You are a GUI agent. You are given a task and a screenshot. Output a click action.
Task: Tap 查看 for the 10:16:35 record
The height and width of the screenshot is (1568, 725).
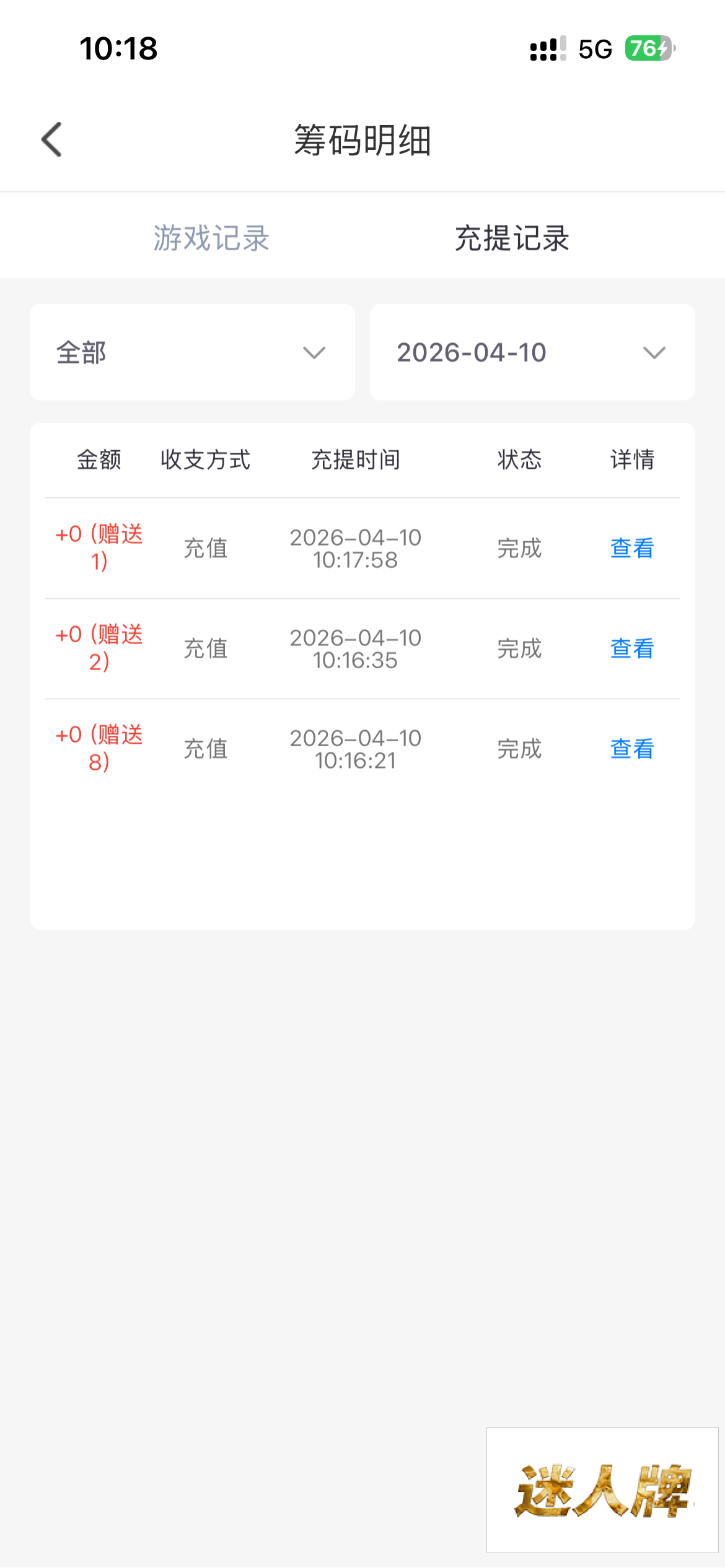click(631, 649)
